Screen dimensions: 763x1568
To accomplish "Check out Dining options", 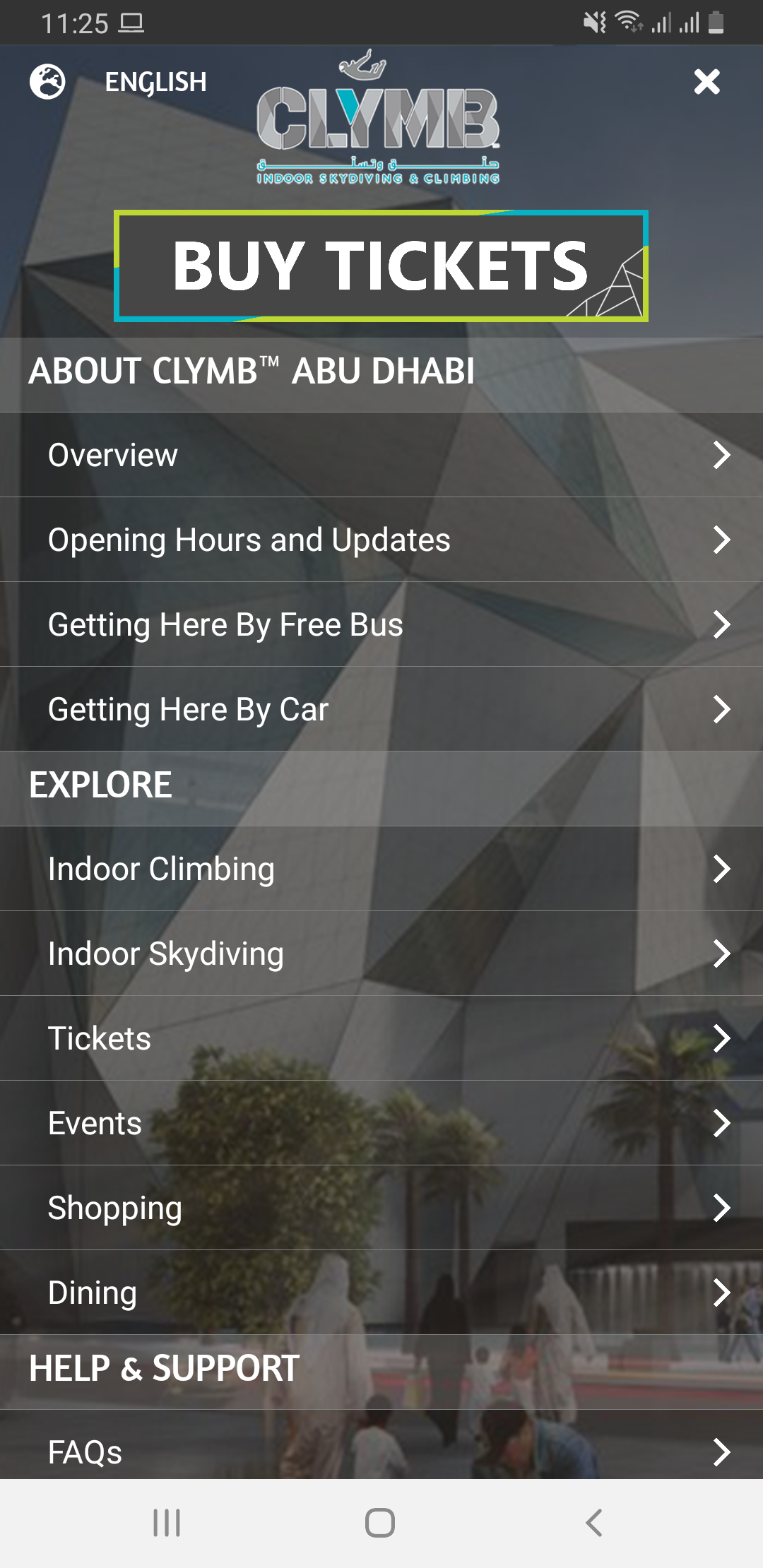I will 381,1293.
